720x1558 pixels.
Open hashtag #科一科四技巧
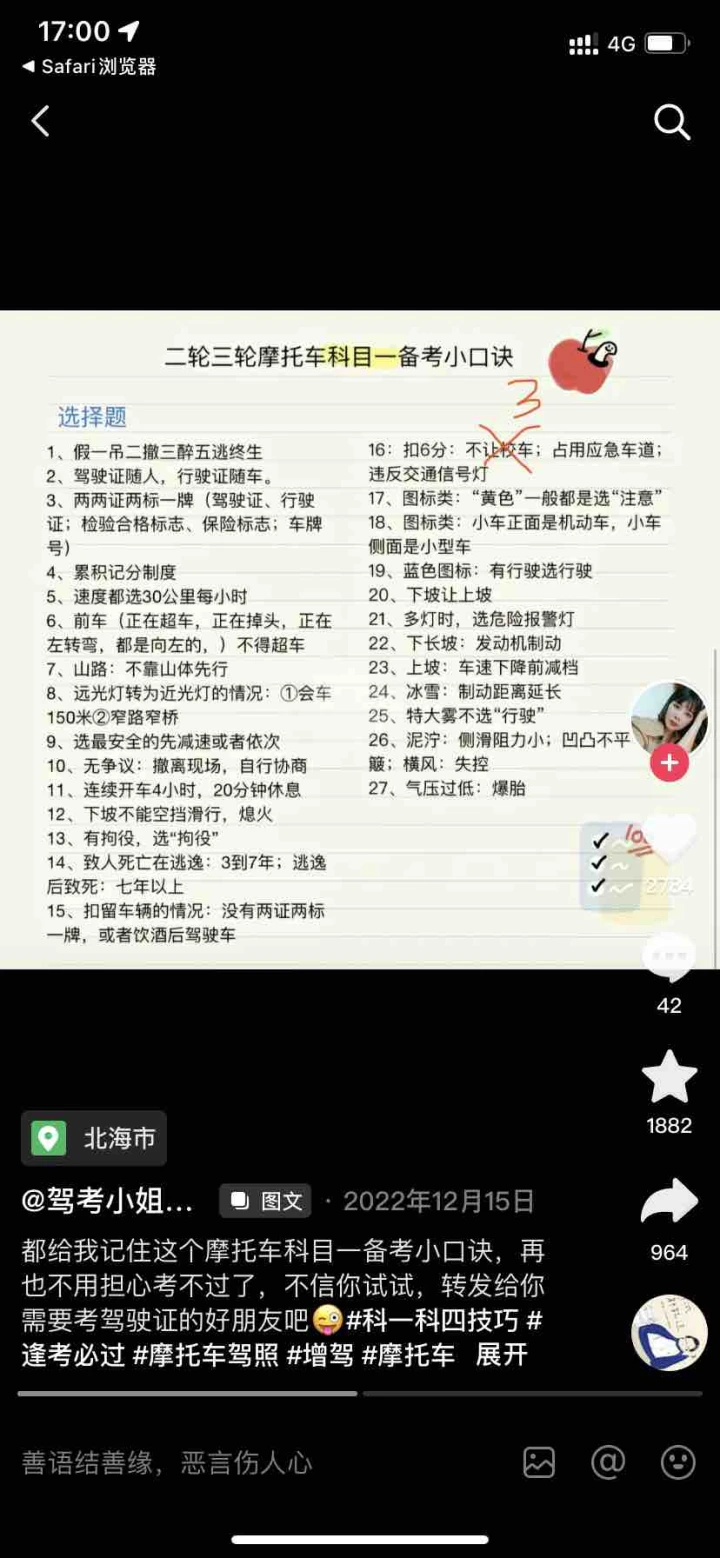(x=432, y=1321)
